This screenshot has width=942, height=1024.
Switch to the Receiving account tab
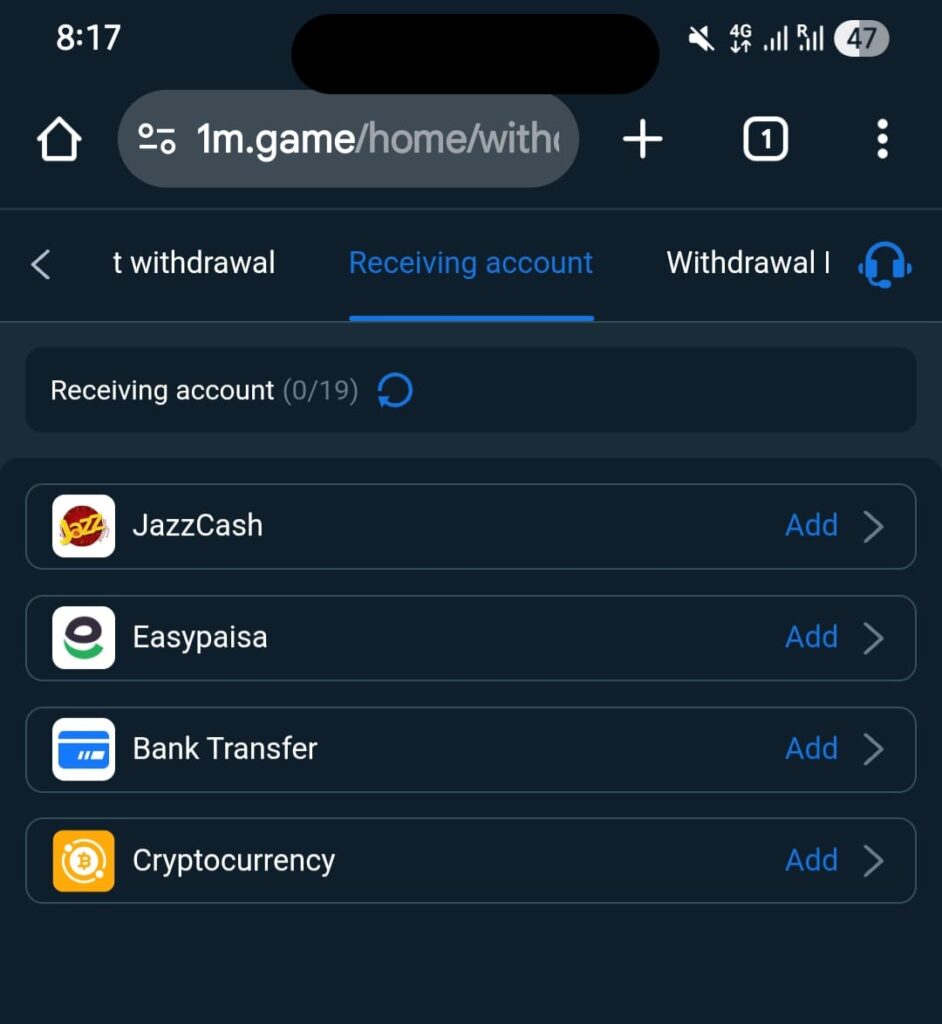tap(470, 263)
